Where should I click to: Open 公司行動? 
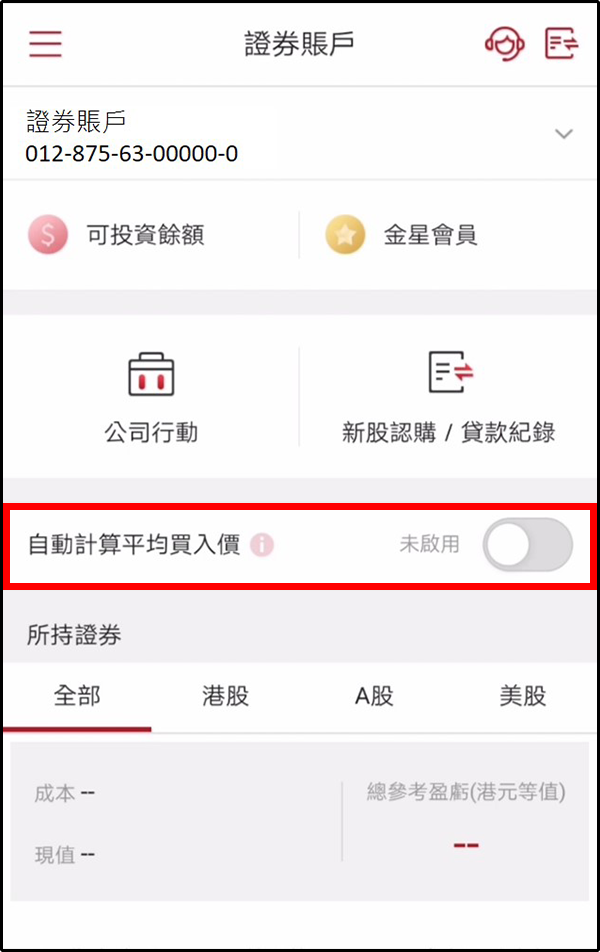[x=151, y=397]
